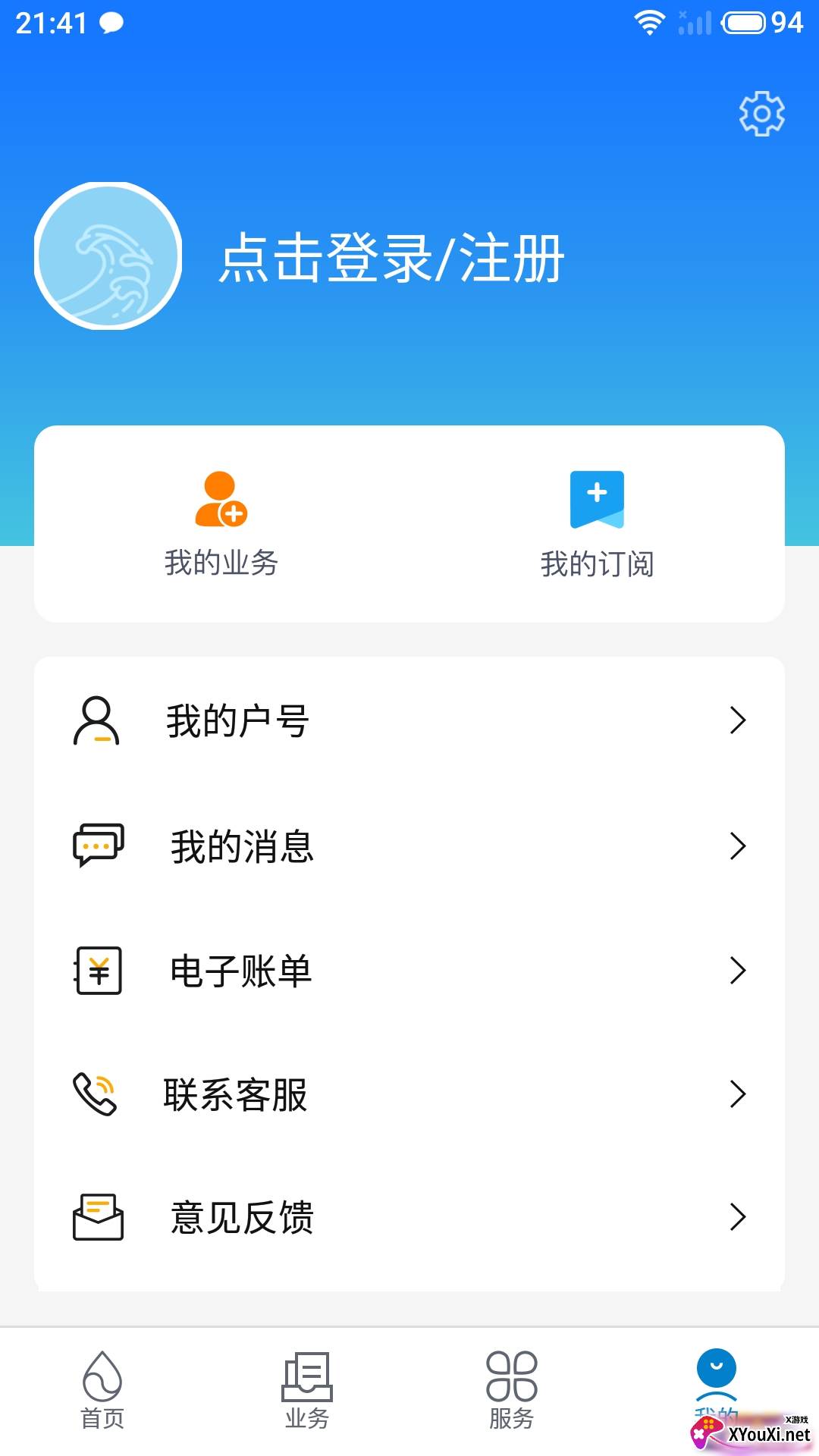Screen dimensions: 819x1456
Task: Tap the wave profile avatar
Action: [108, 256]
